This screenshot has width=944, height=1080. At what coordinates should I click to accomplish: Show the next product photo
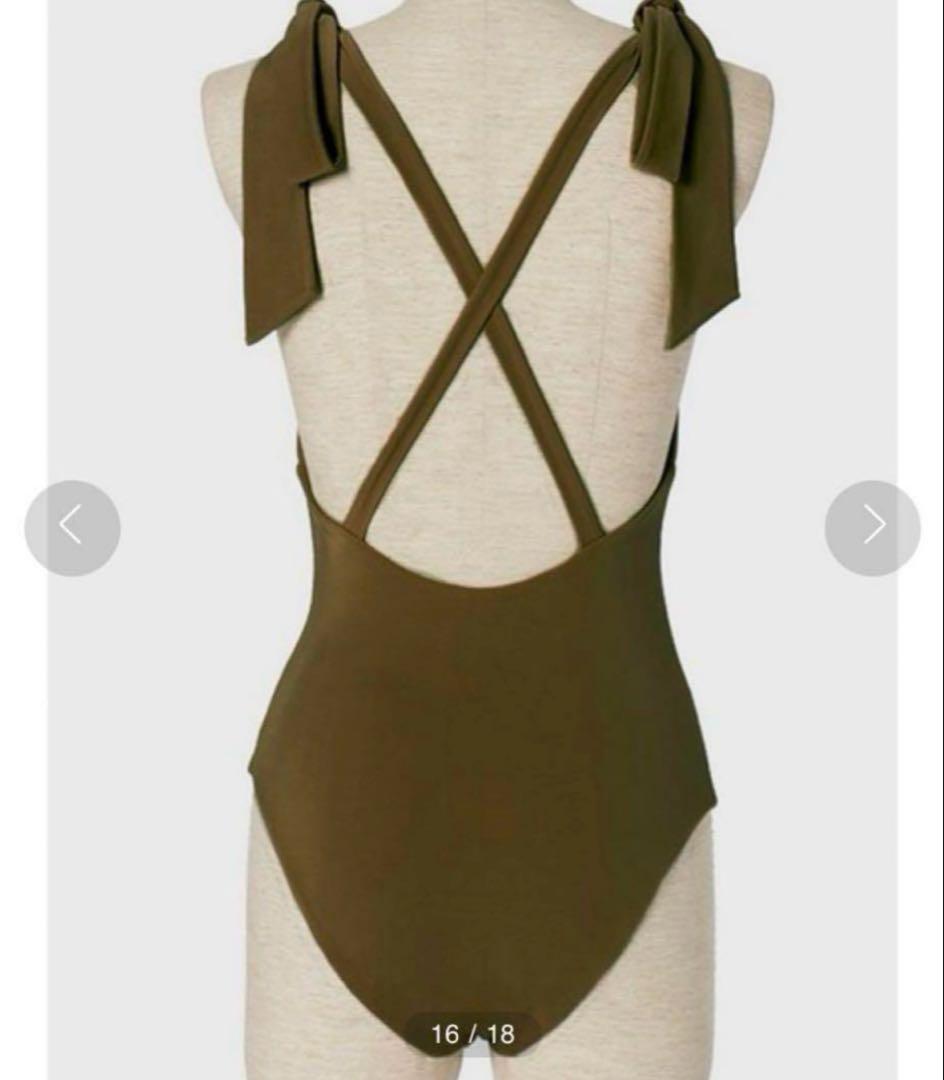tap(872, 527)
